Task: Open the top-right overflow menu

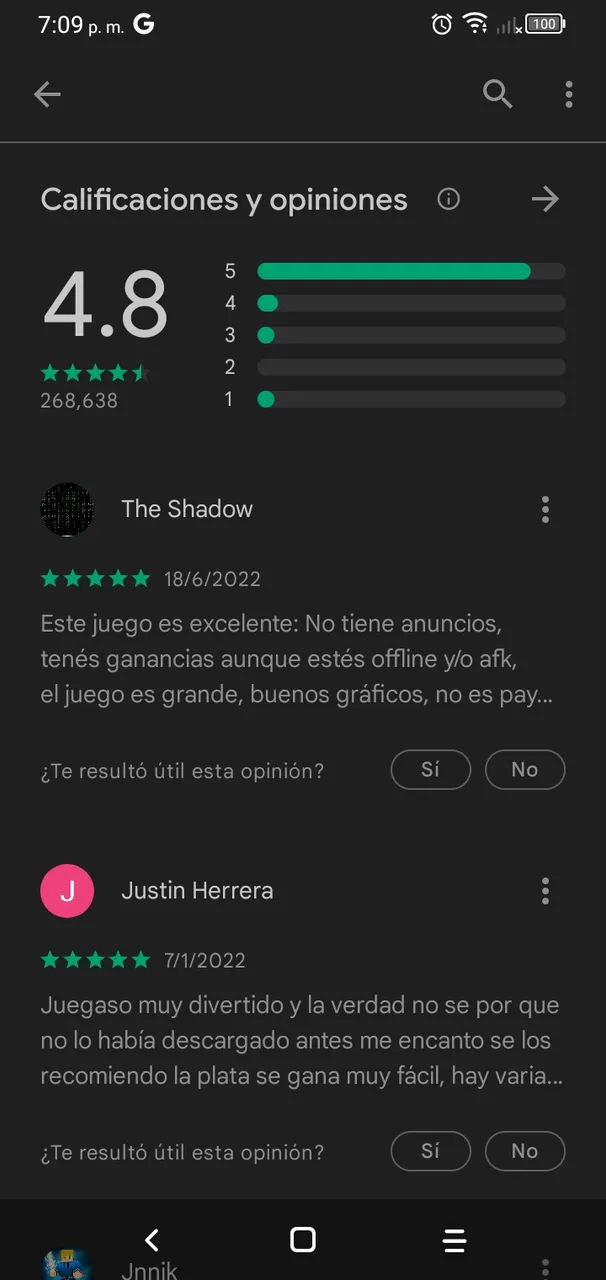Action: coord(568,95)
